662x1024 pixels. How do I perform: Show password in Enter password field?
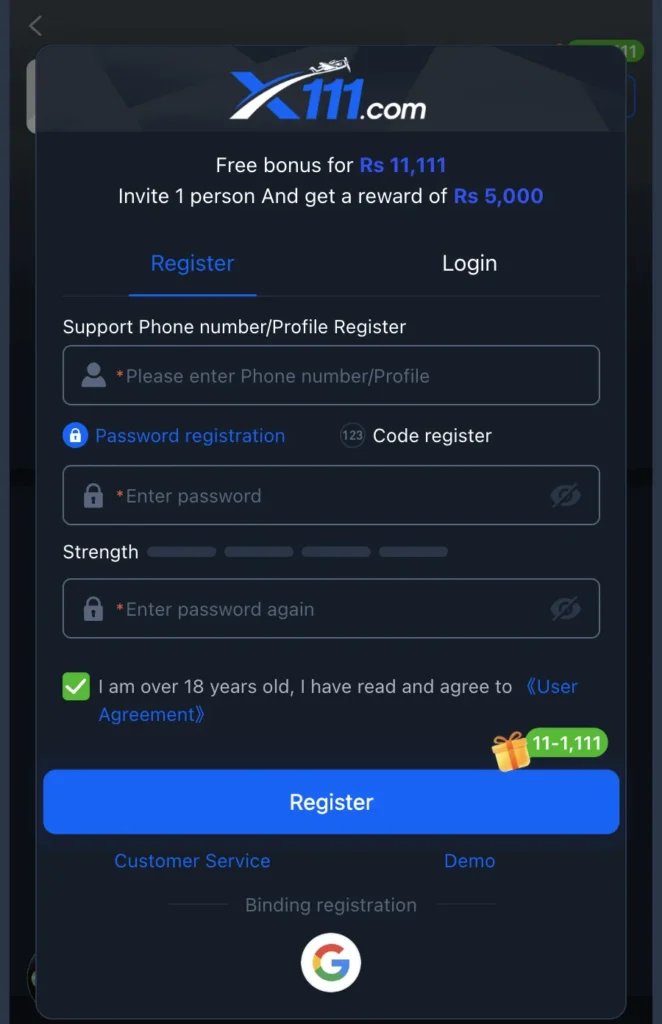click(565, 496)
